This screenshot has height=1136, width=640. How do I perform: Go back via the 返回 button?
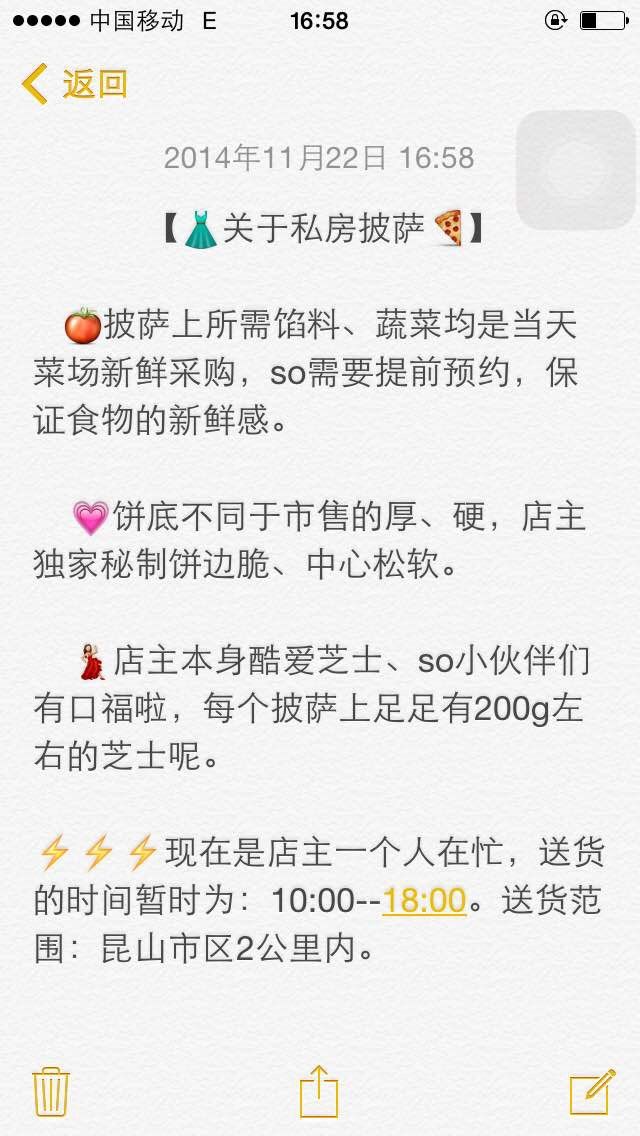click(74, 84)
